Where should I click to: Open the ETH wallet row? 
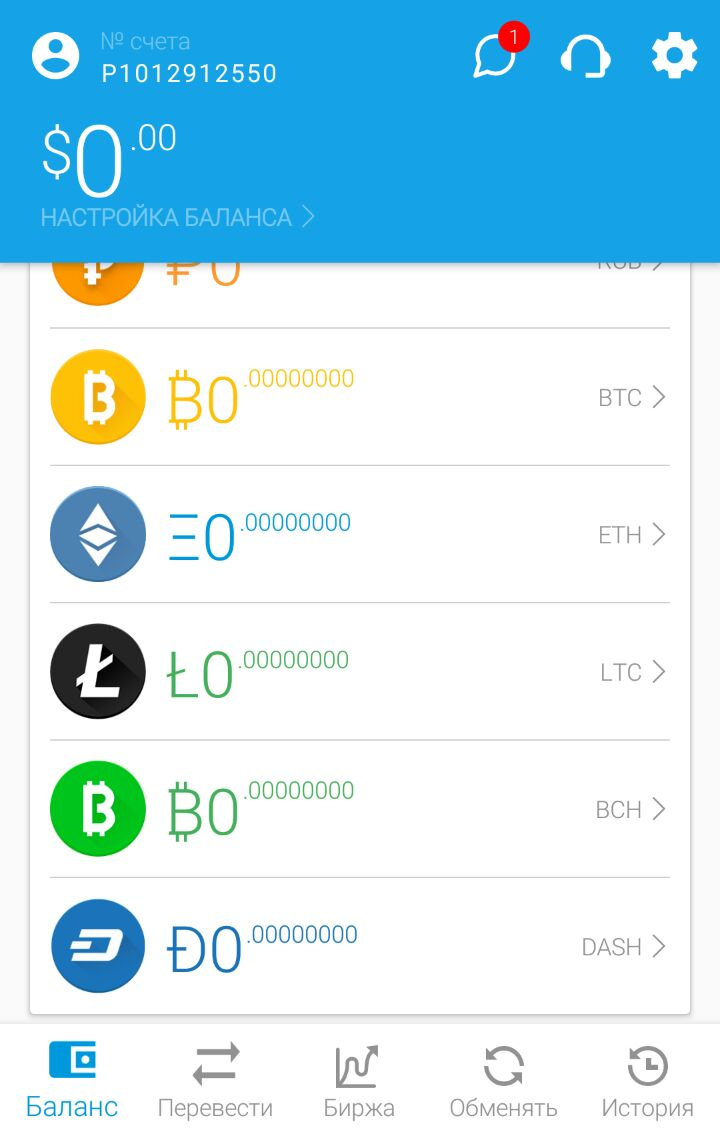[x=360, y=534]
